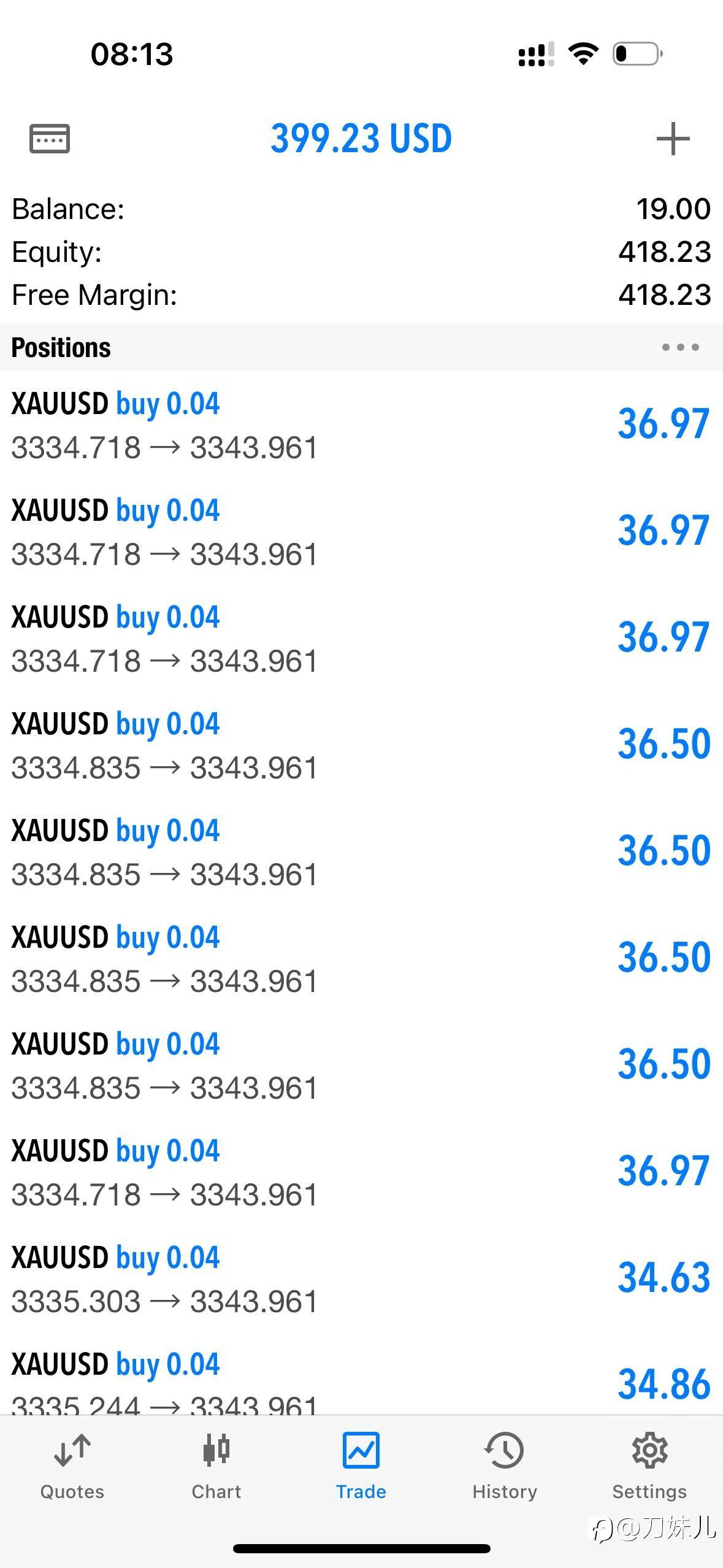The width and height of the screenshot is (723, 1568).
Task: Add a new order with plus icon
Action: click(x=673, y=139)
